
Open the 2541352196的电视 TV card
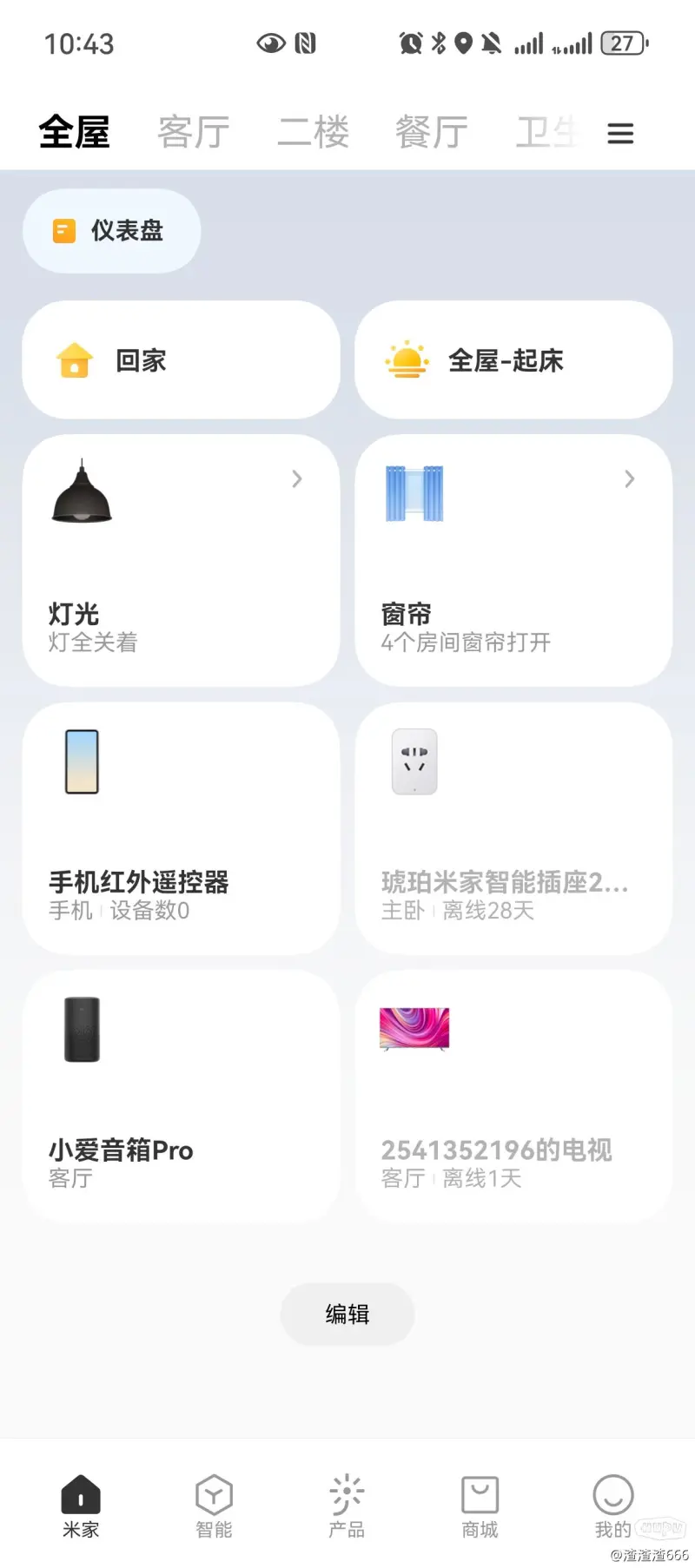pos(513,1096)
